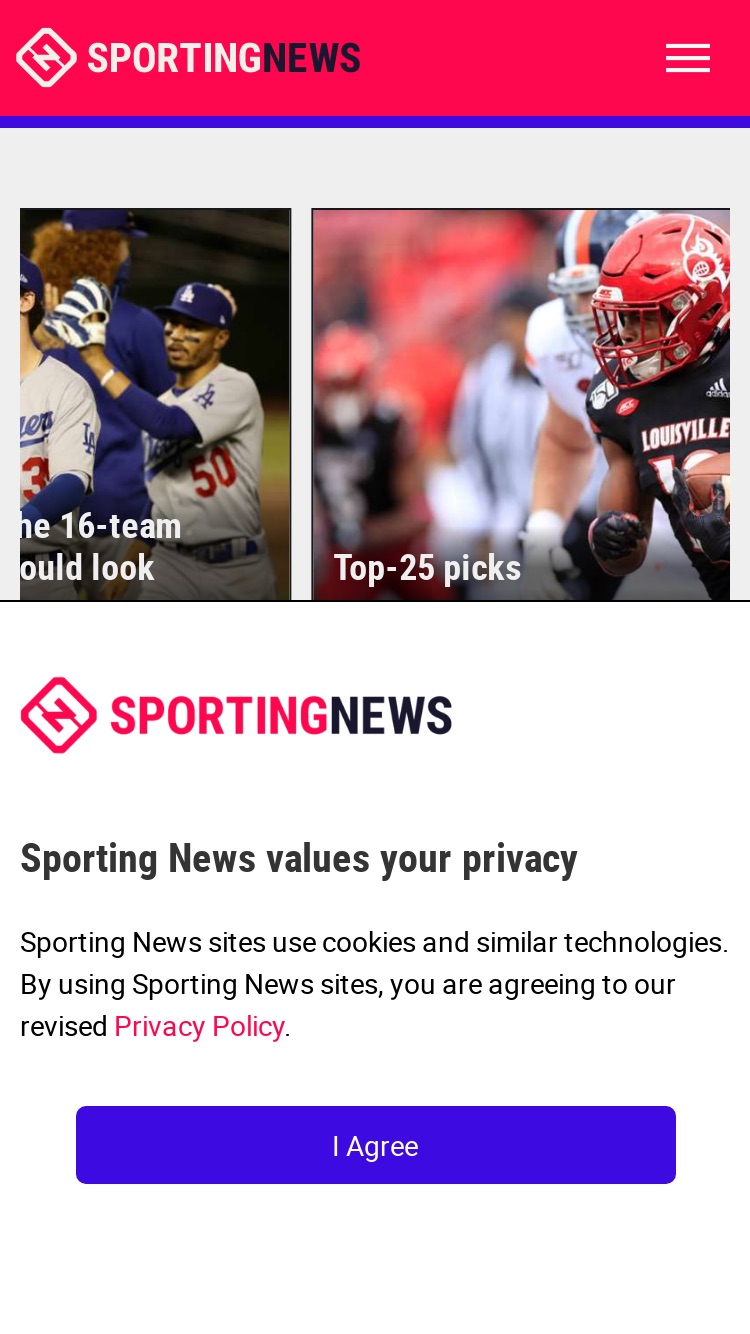Open the 16-team Dodgers story card
This screenshot has width=750, height=1334.
(x=155, y=405)
